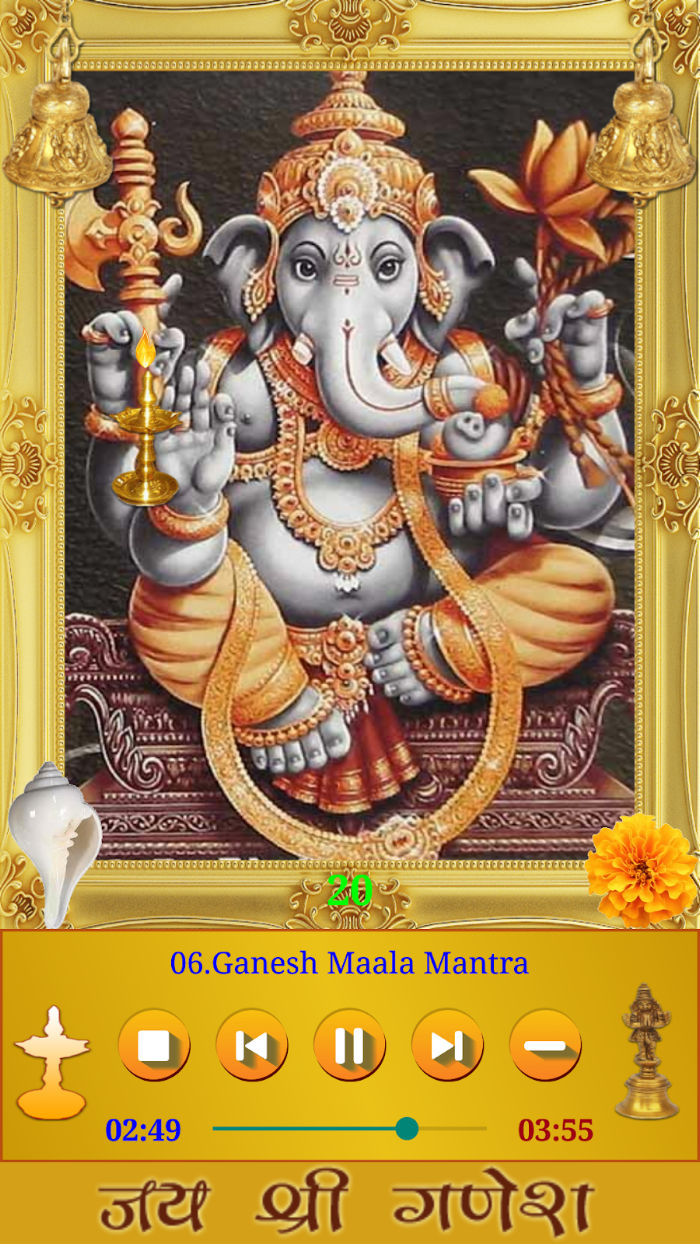Pause Ganesh Maala Mantra
Viewport: 700px width, 1244px height.
pos(350,1045)
